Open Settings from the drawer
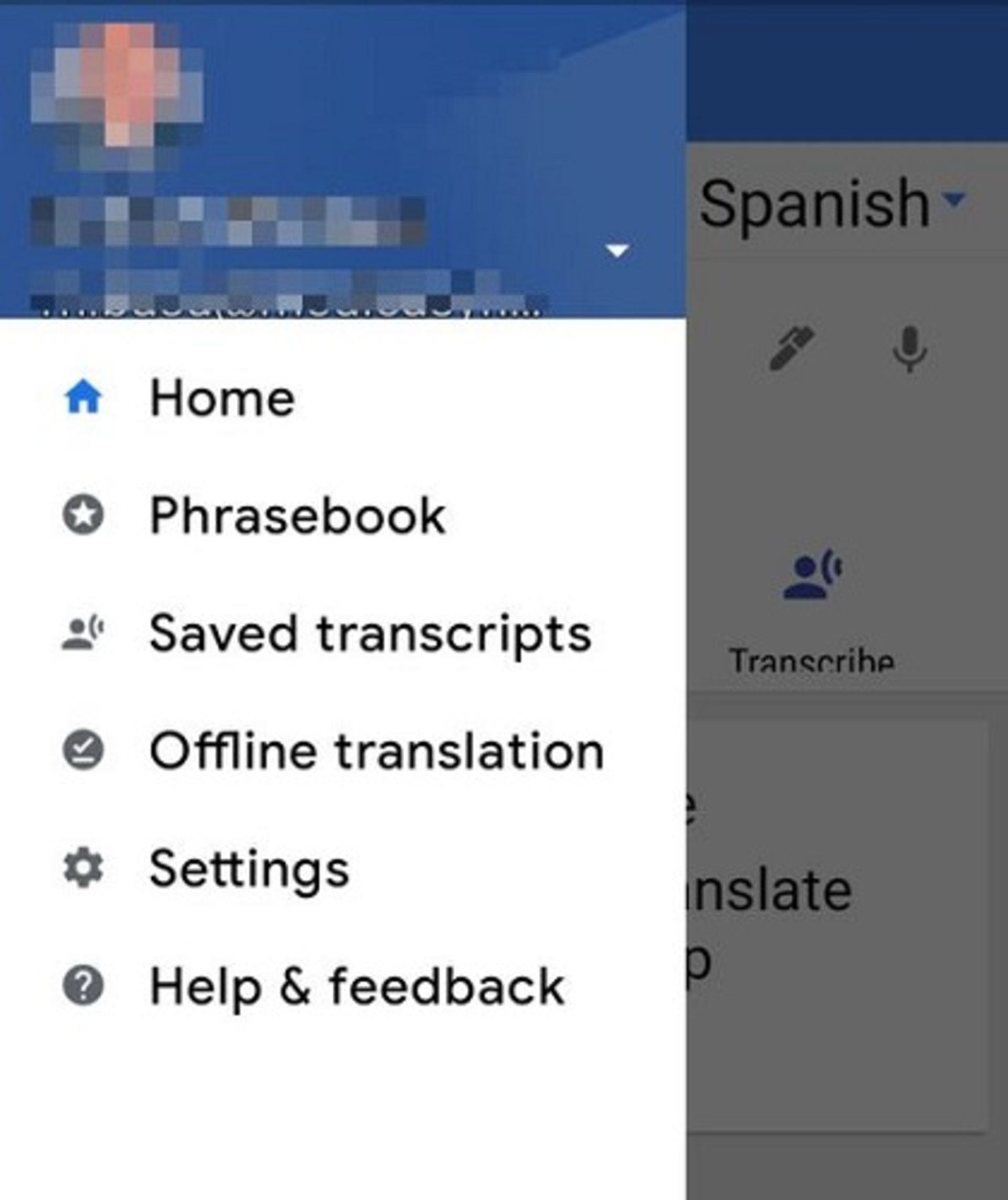 click(x=249, y=869)
